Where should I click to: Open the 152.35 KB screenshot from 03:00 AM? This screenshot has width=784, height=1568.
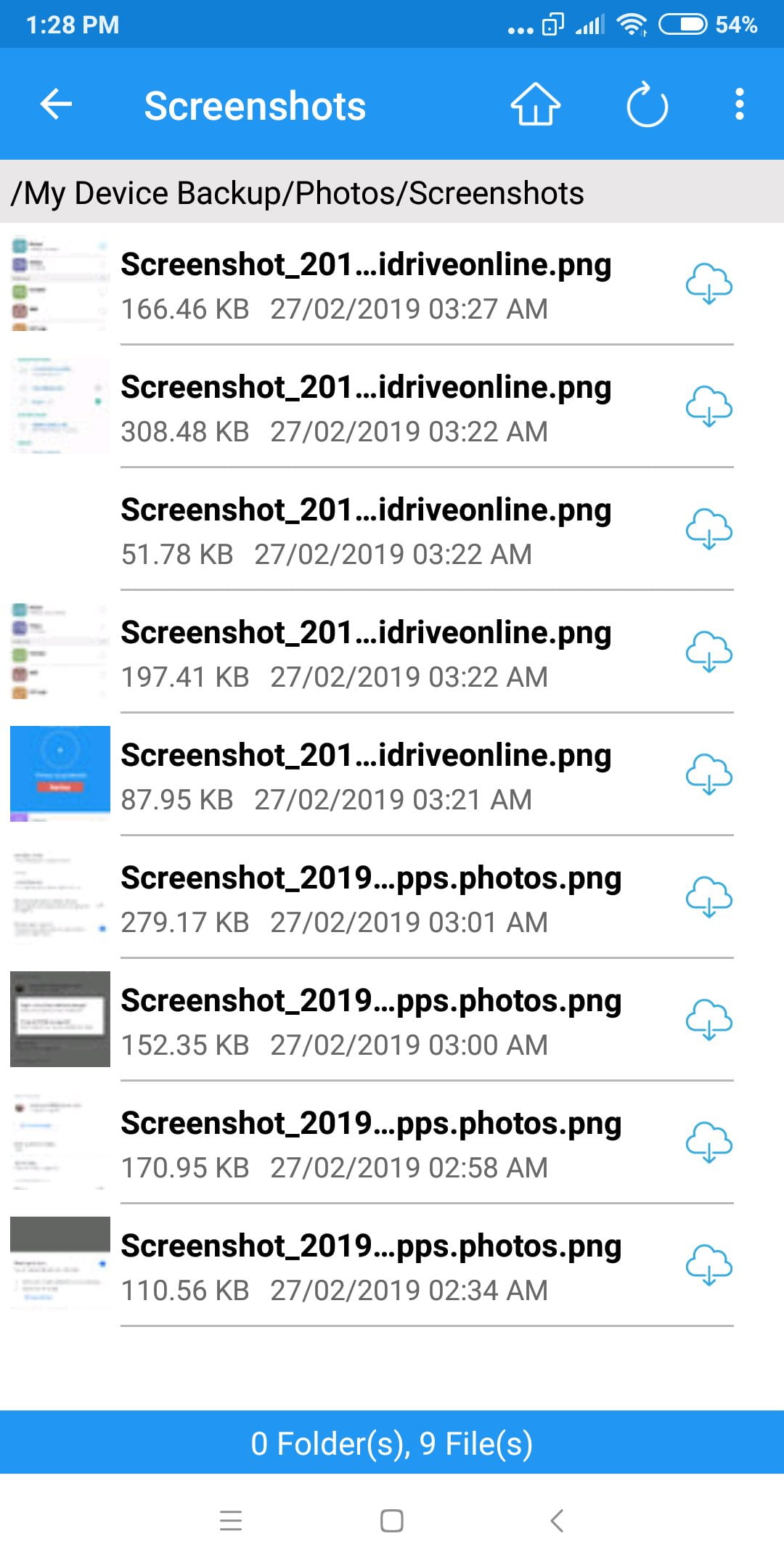pos(392,1021)
